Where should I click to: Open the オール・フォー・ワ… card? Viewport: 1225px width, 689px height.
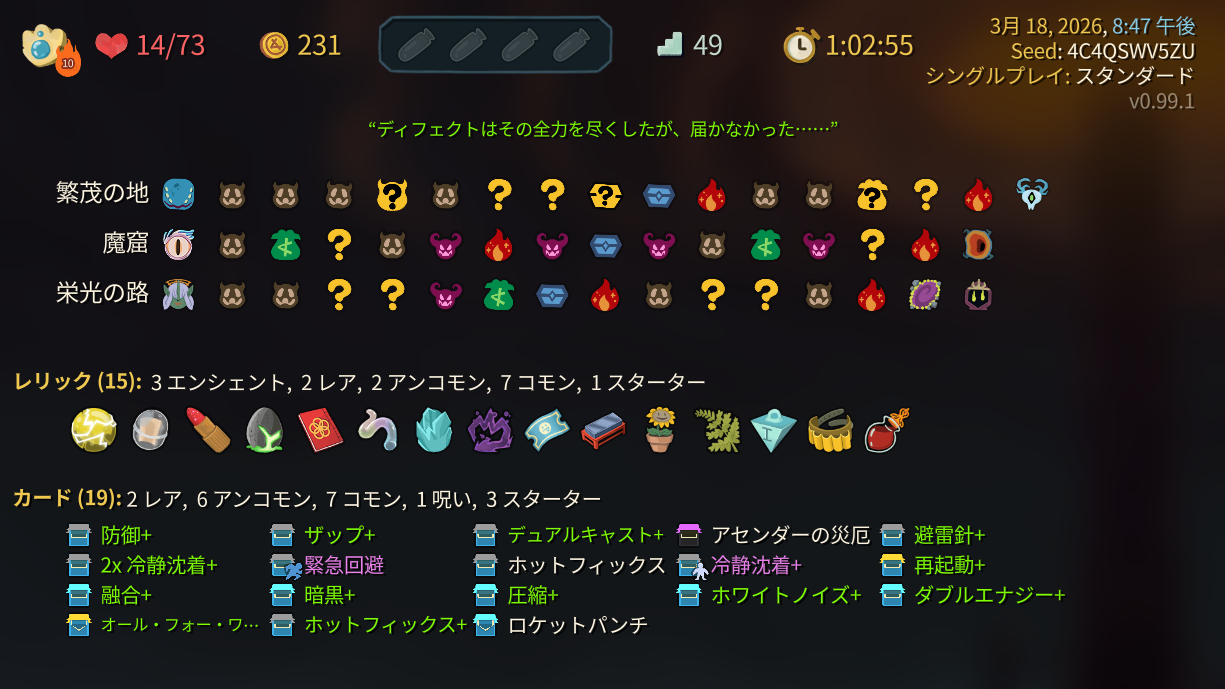tap(162, 625)
